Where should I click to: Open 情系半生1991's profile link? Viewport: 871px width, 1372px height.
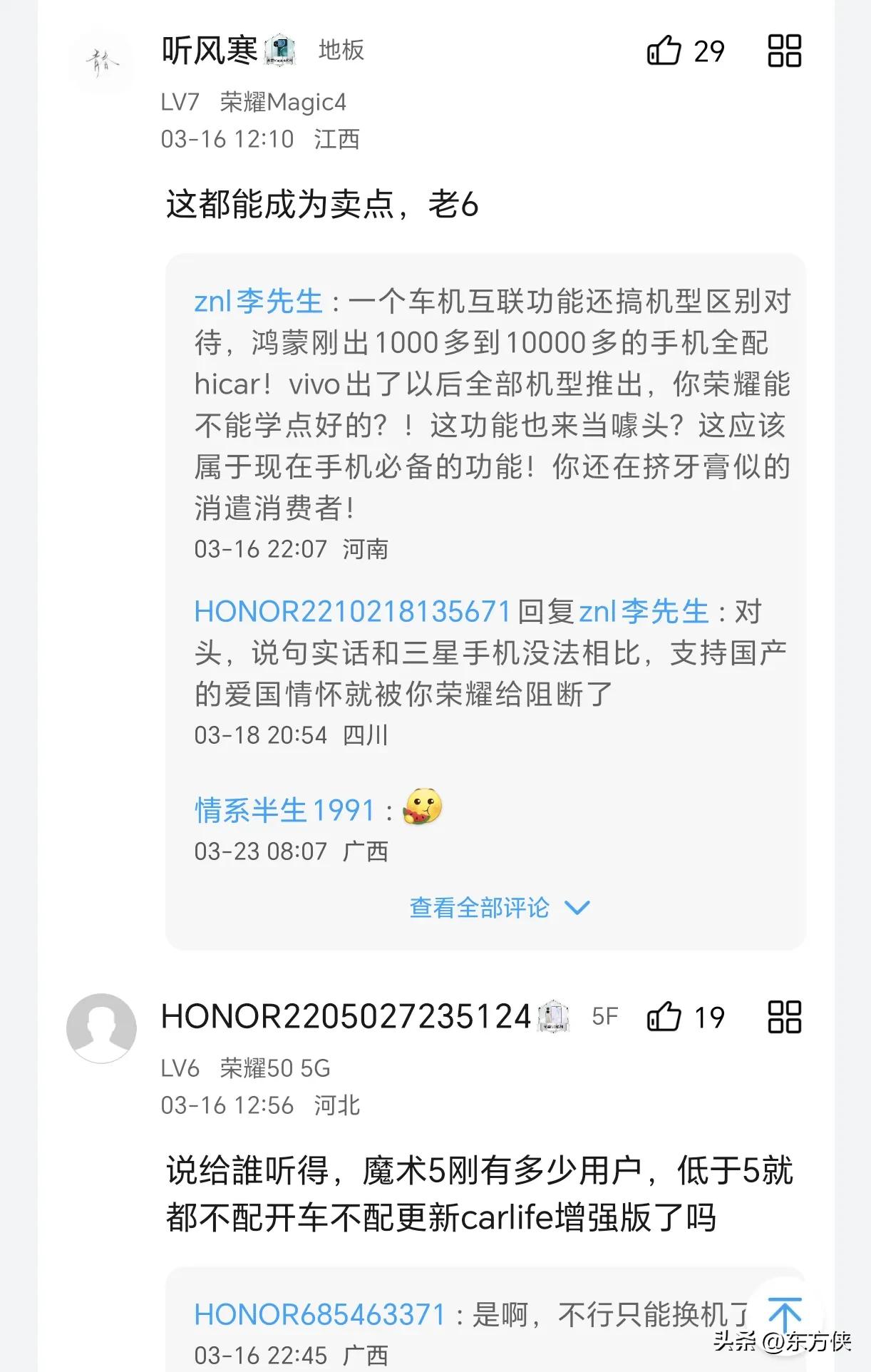(284, 810)
